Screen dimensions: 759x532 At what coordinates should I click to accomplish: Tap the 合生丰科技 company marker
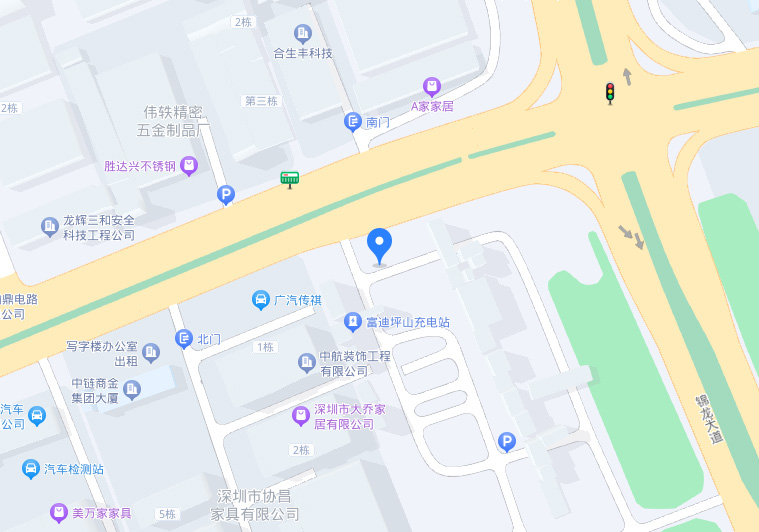click(x=303, y=35)
